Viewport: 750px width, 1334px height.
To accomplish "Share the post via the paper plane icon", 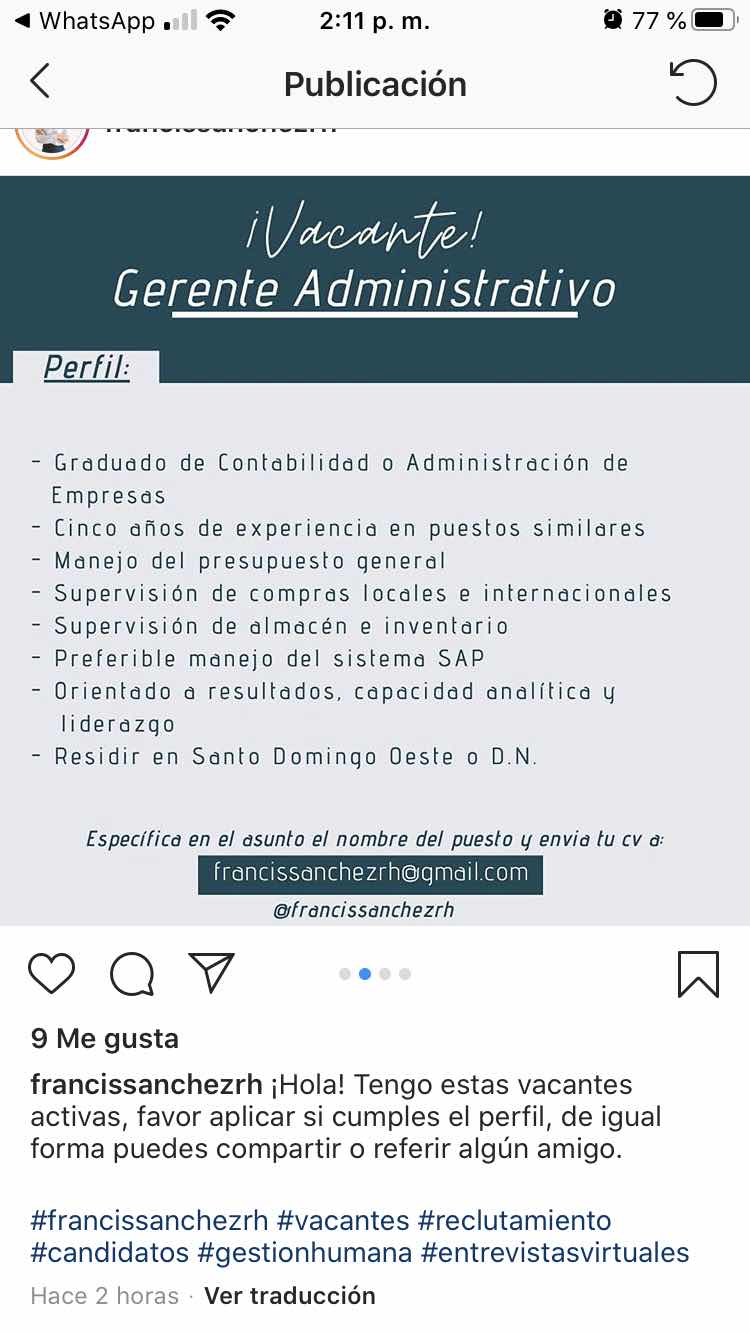I will pos(211,972).
